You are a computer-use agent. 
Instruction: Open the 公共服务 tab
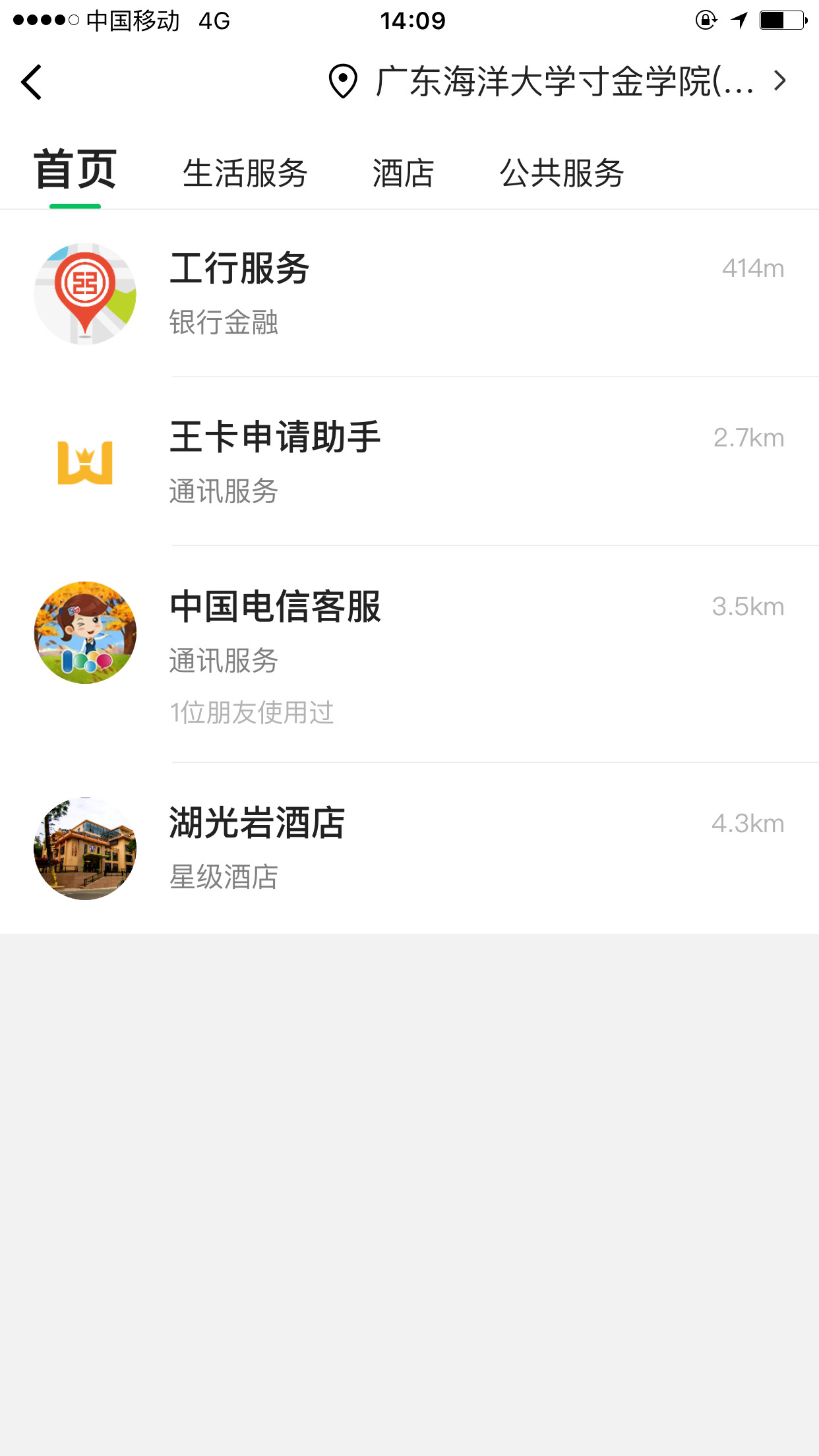562,173
